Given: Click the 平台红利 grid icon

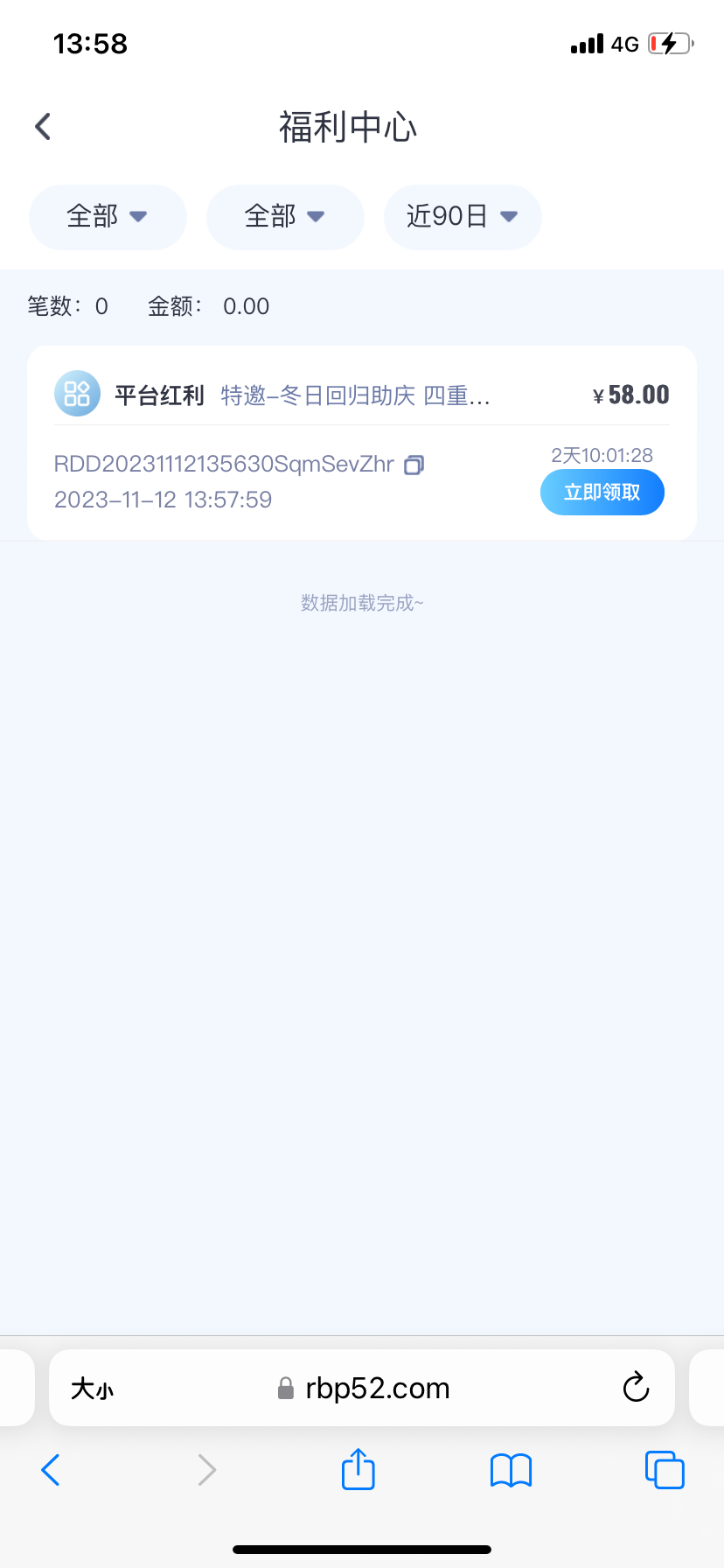Looking at the screenshot, I should (x=77, y=394).
